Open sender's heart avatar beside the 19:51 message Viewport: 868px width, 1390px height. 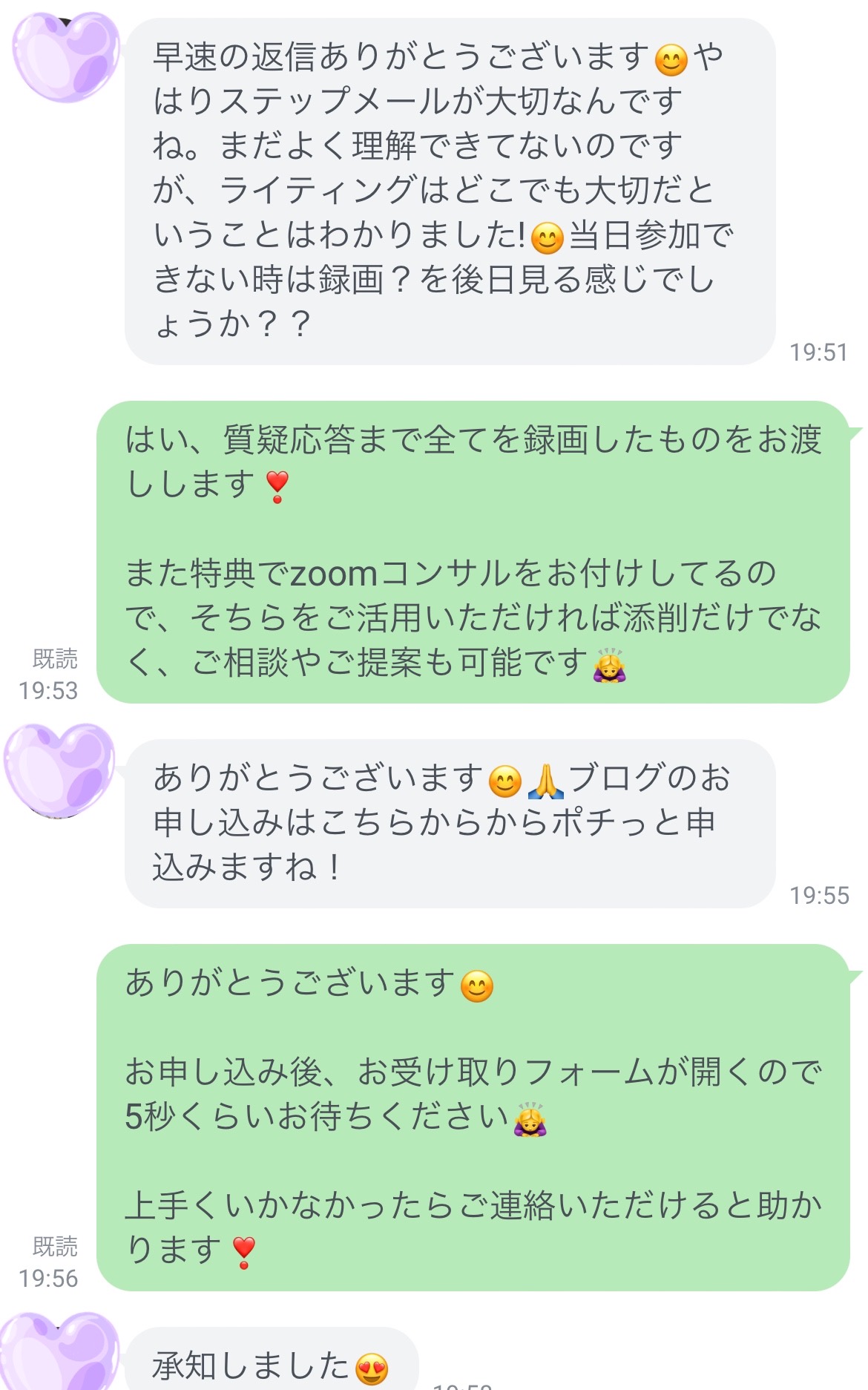pyautogui.click(x=65, y=56)
